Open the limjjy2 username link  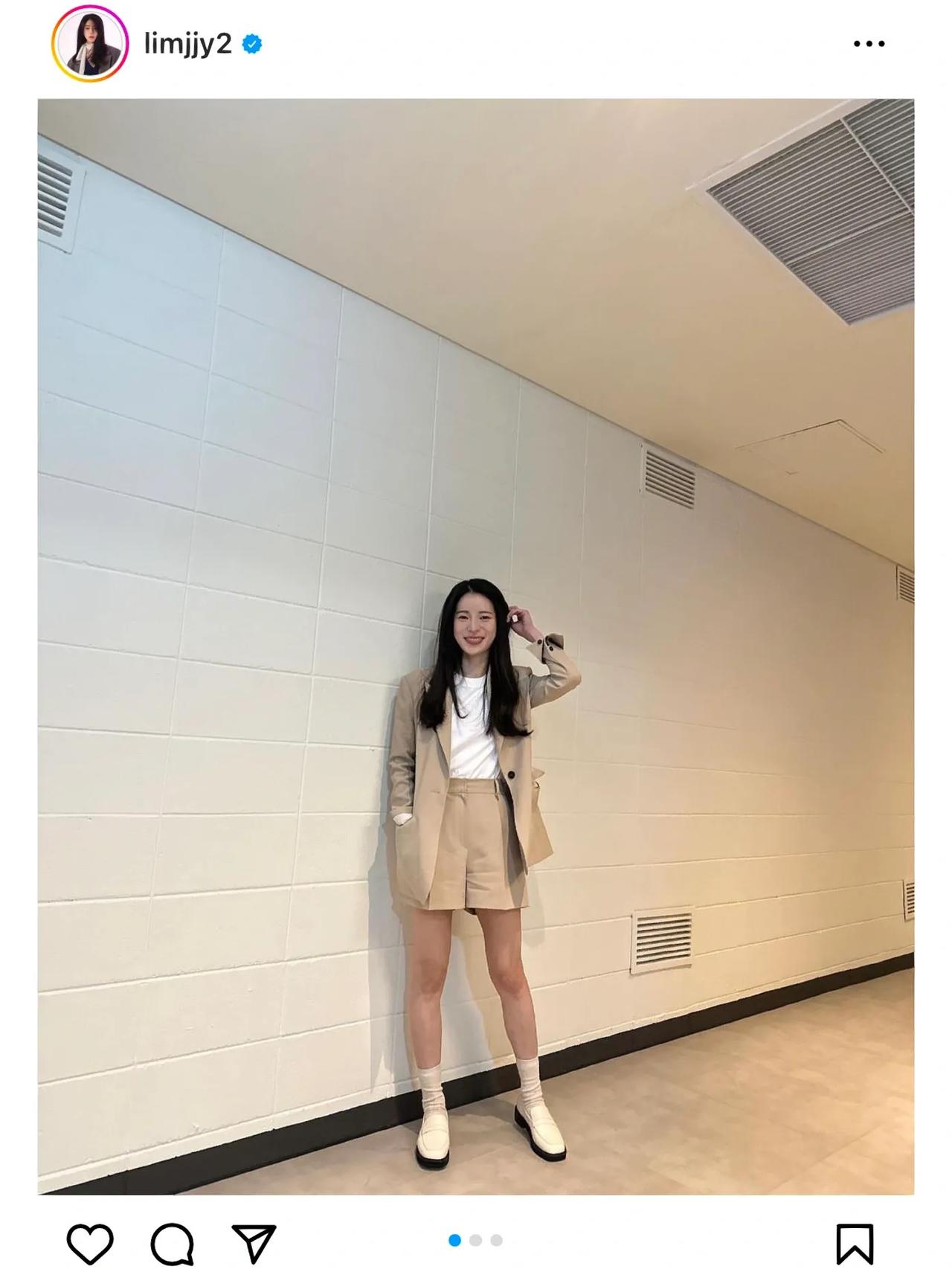pyautogui.click(x=188, y=45)
